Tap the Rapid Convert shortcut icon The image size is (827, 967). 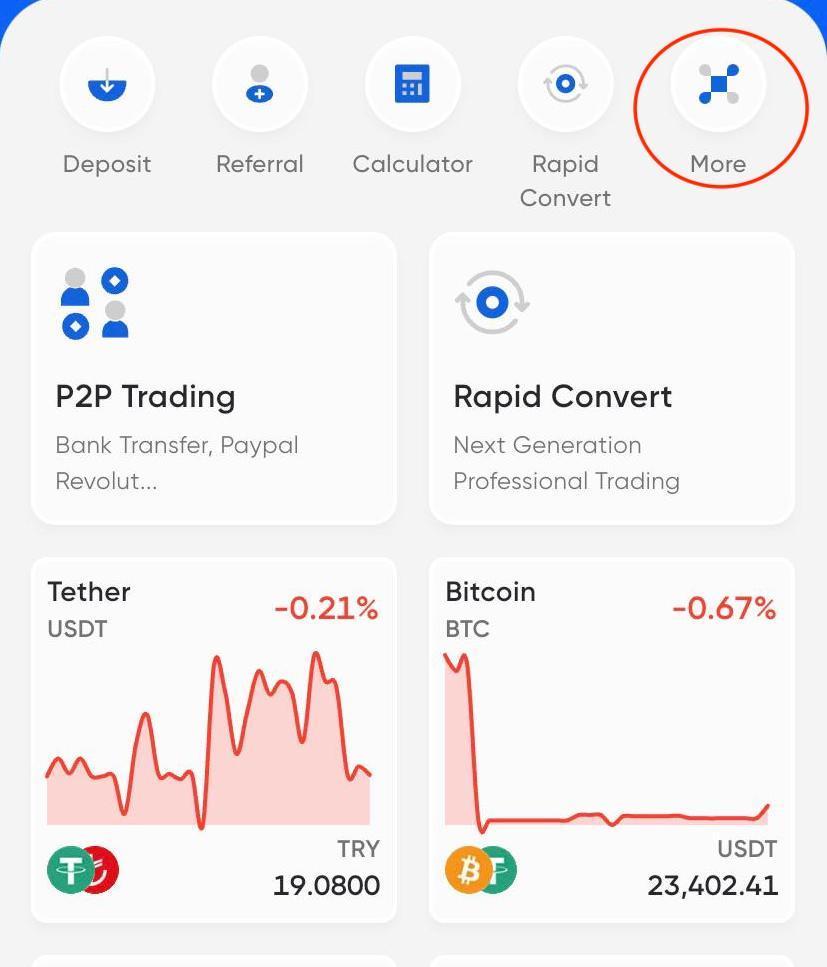point(565,86)
